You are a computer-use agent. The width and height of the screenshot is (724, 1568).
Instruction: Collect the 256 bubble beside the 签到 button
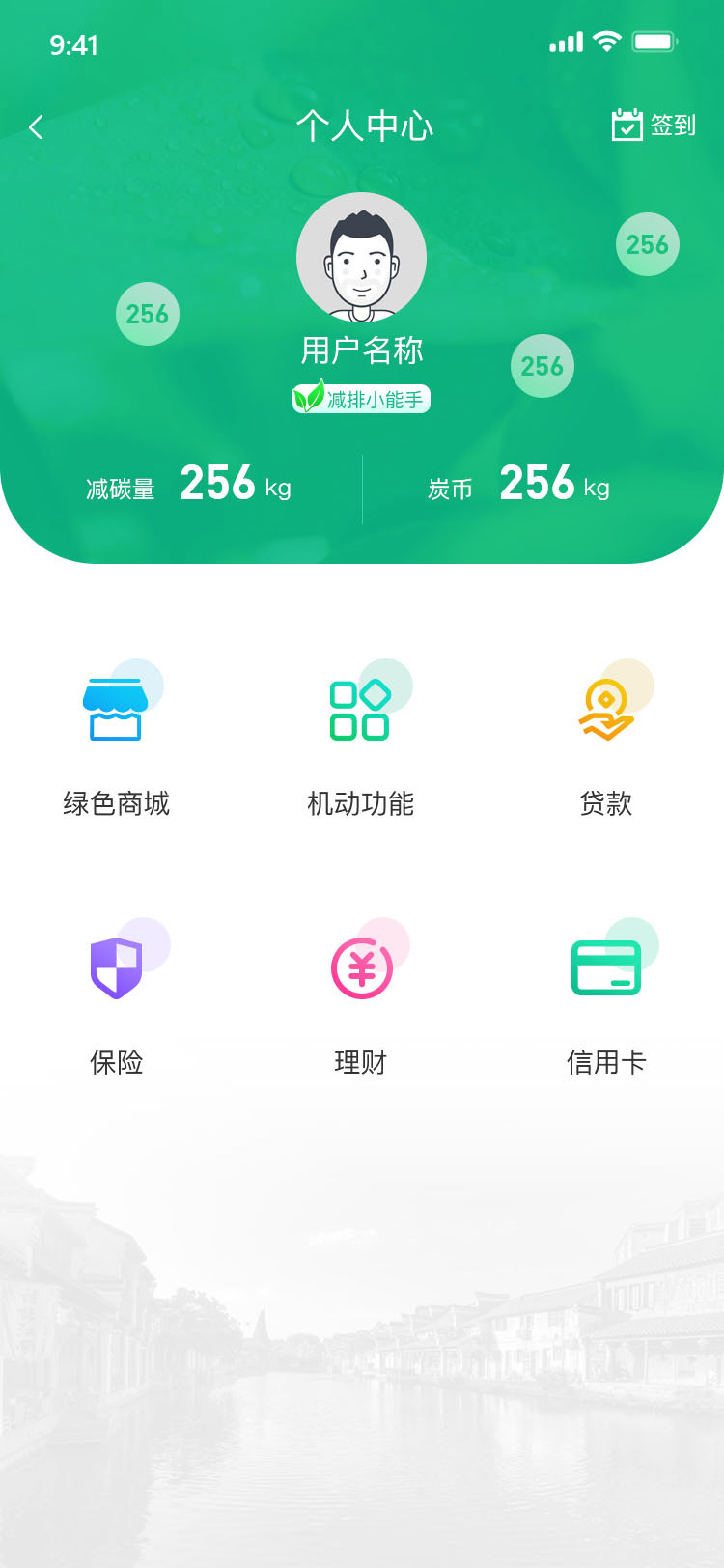point(648,244)
